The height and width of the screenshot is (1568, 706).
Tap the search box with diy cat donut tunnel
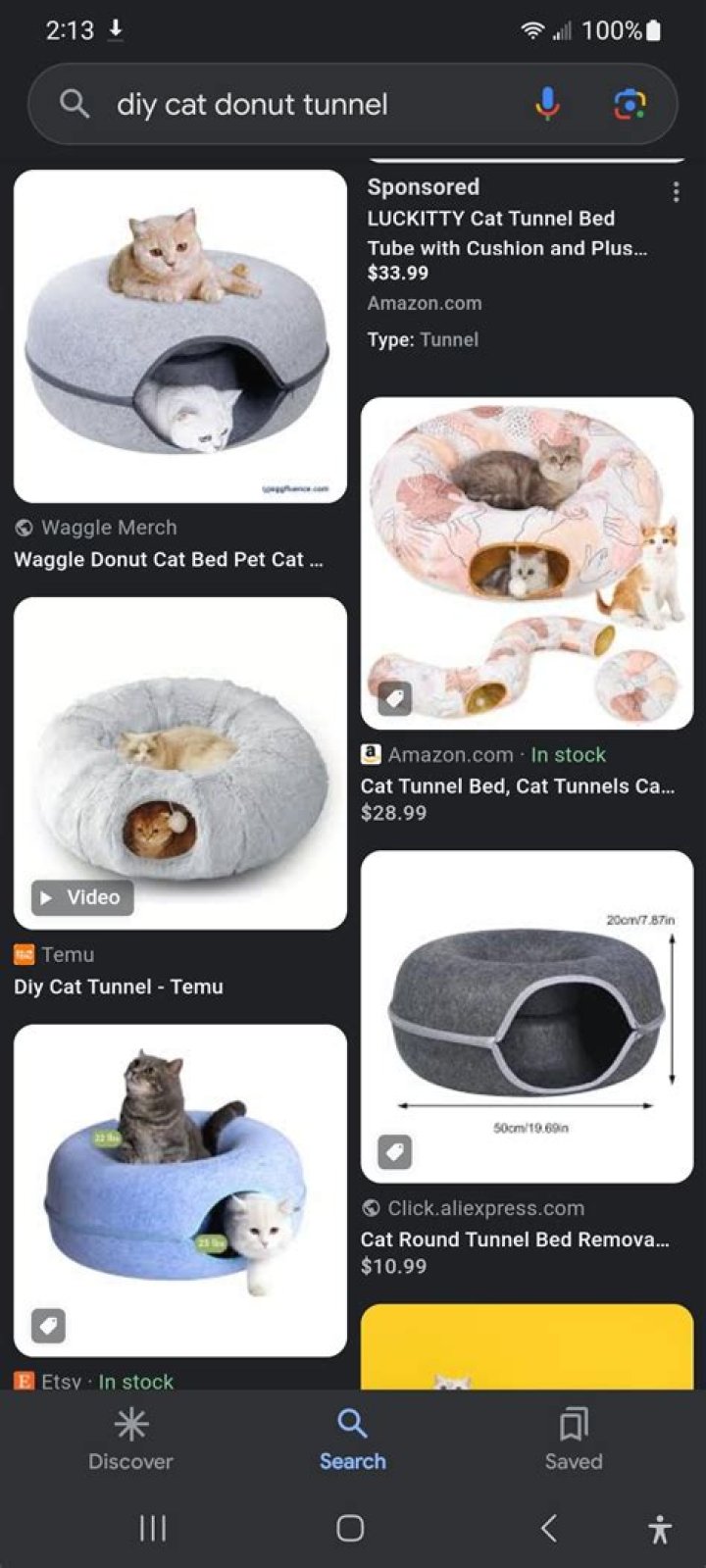294,104
